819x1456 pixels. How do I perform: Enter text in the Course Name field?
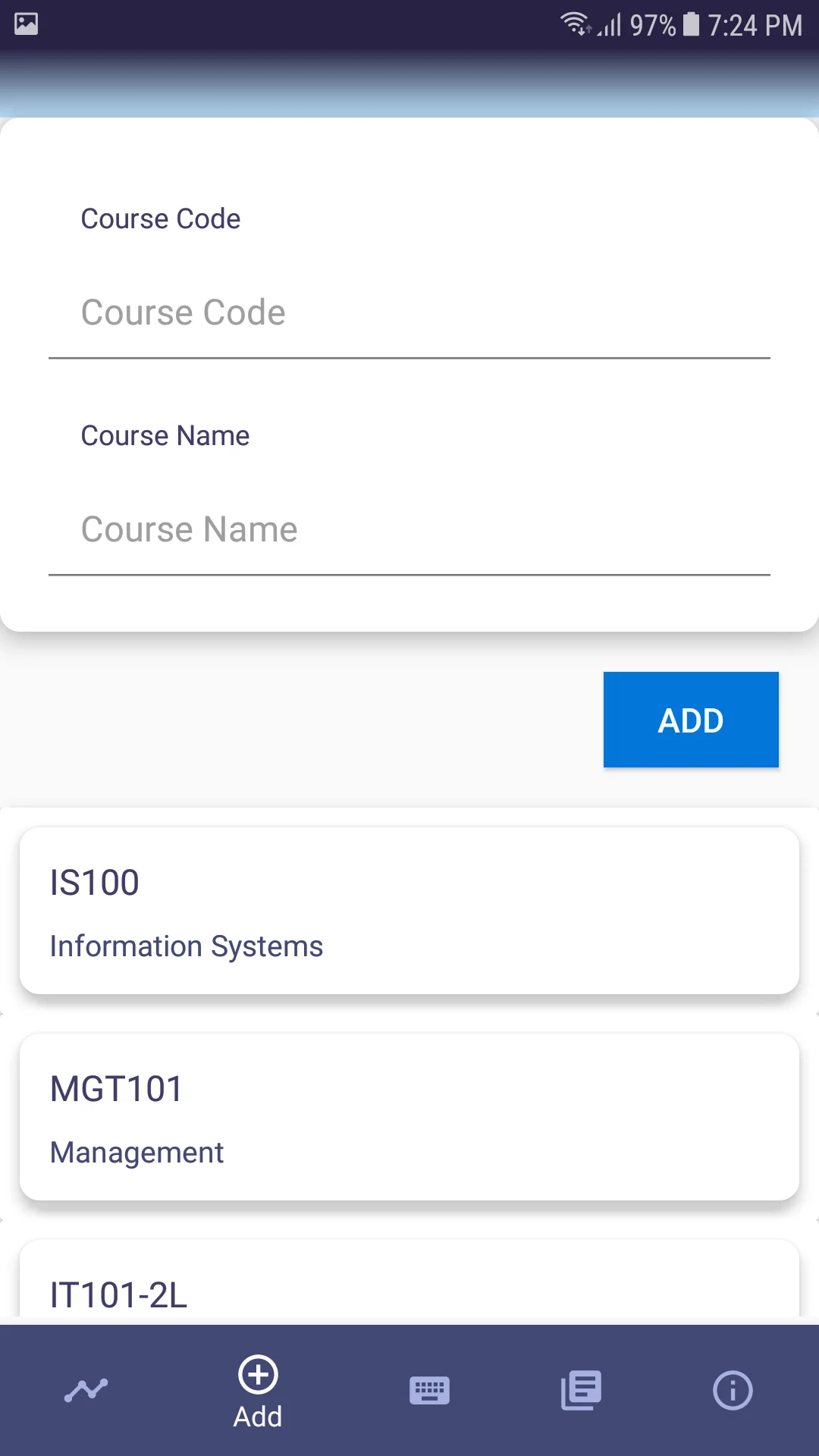click(409, 530)
